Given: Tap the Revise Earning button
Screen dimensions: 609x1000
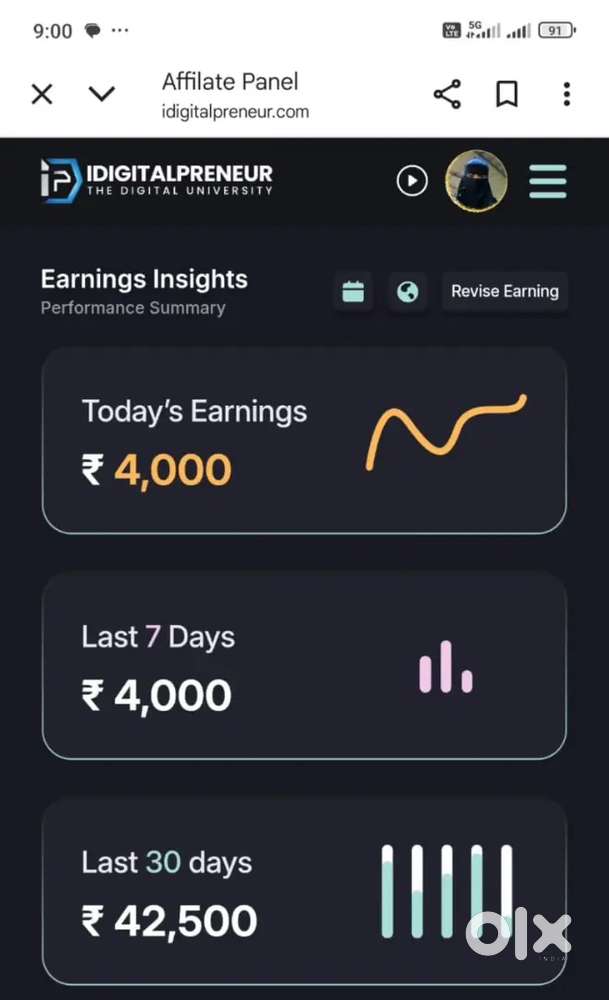Looking at the screenshot, I should pos(504,292).
